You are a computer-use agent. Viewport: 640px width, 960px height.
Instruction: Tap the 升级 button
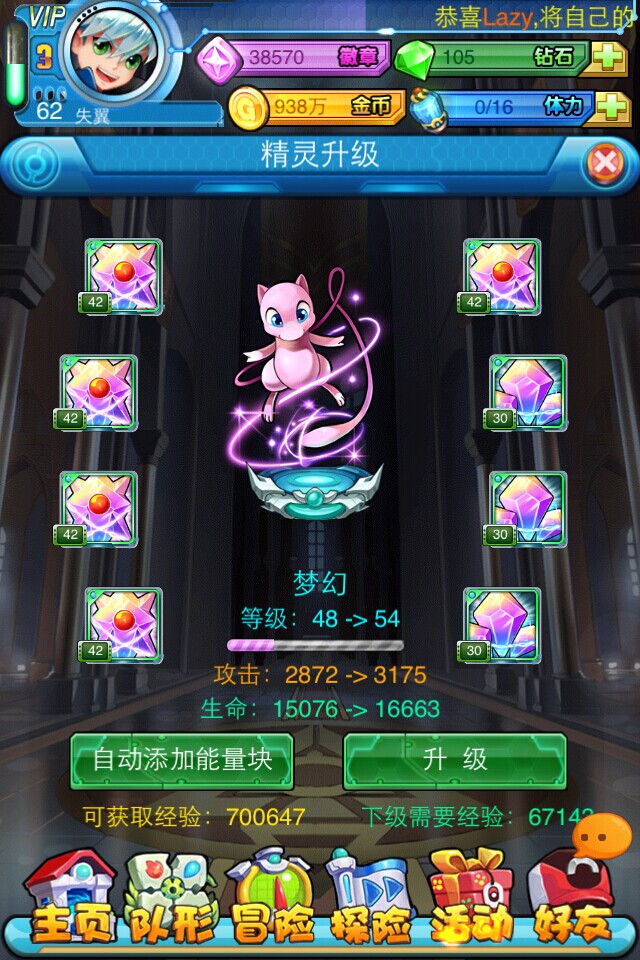[455, 761]
